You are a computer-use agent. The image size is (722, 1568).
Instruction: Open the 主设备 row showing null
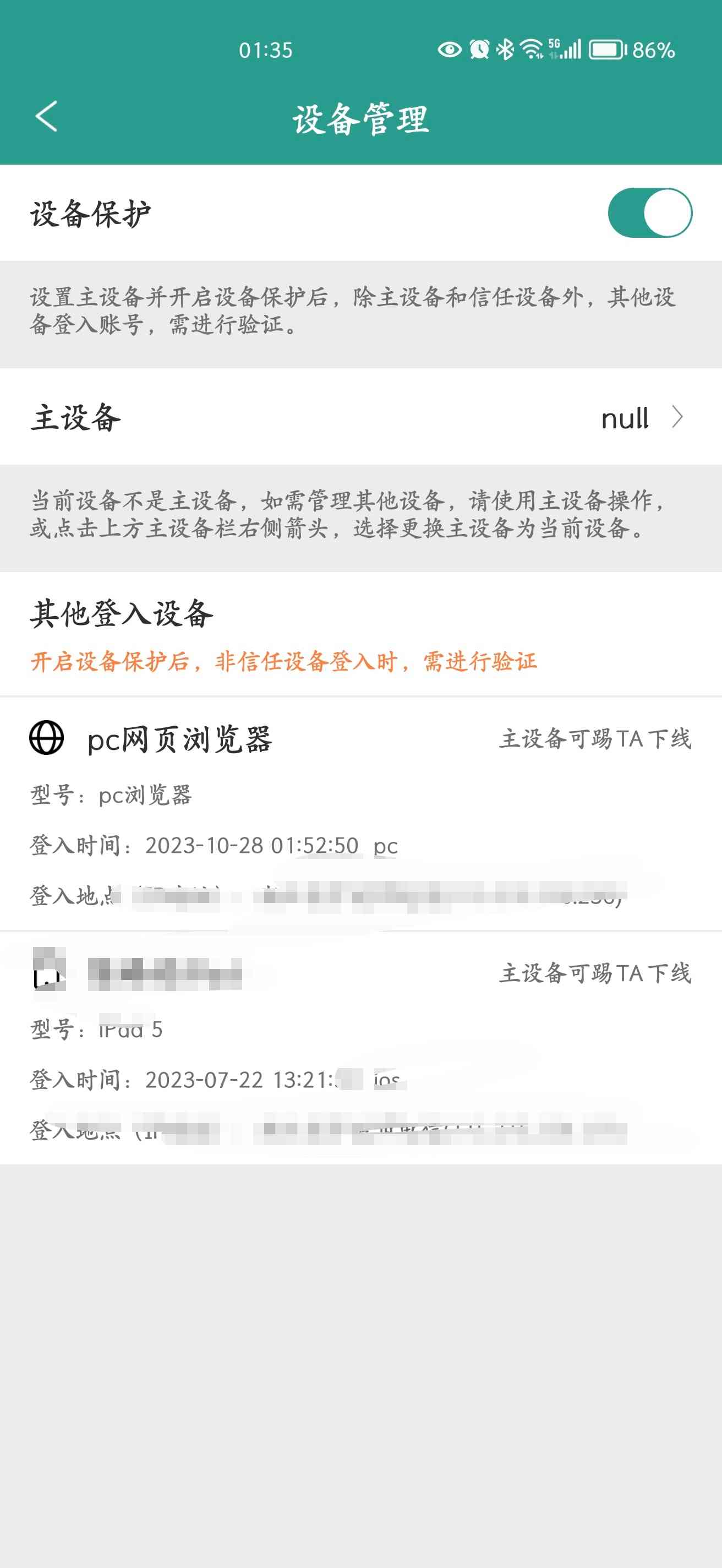pos(642,418)
